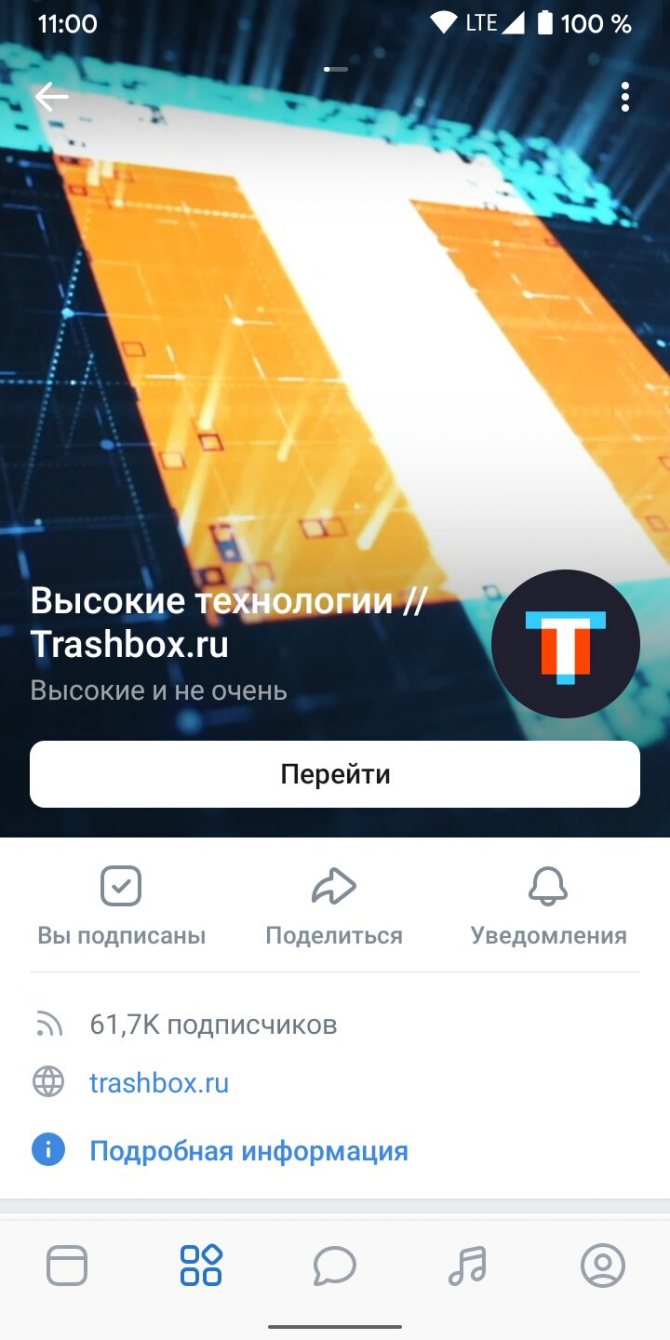Toggle the Вы подписаны subscription button
The image size is (670, 1340).
click(x=121, y=907)
